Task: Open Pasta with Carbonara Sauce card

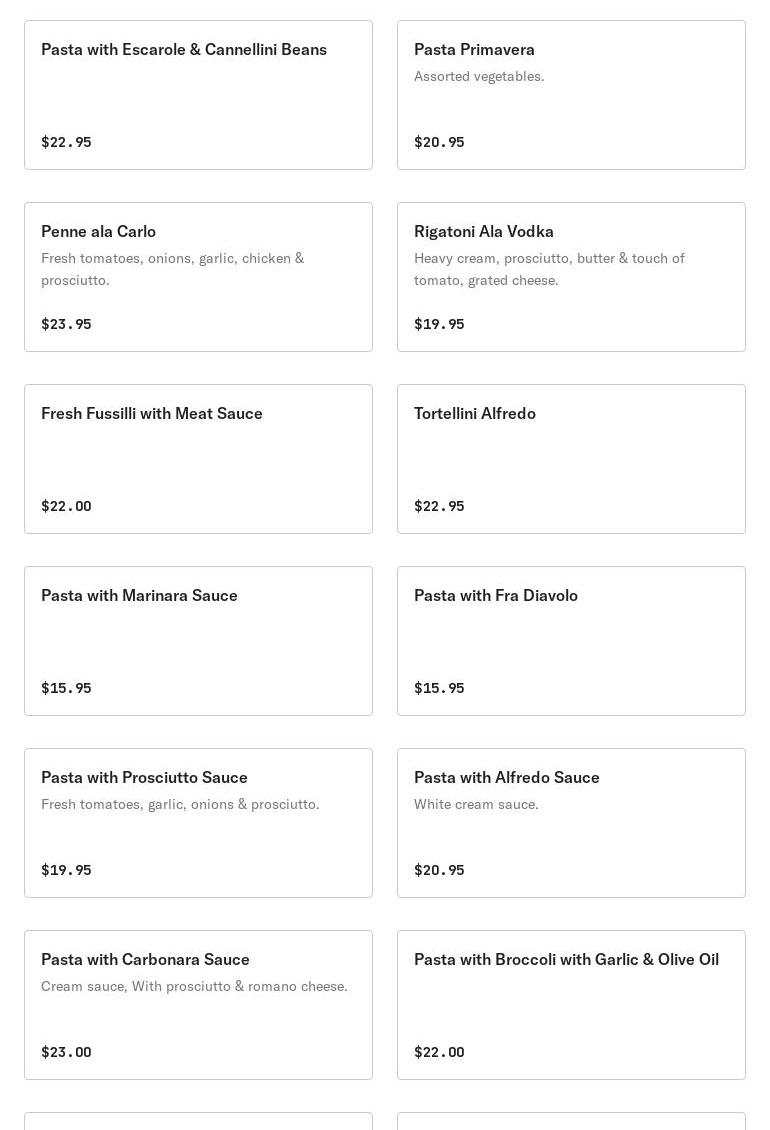Action: (198, 1005)
